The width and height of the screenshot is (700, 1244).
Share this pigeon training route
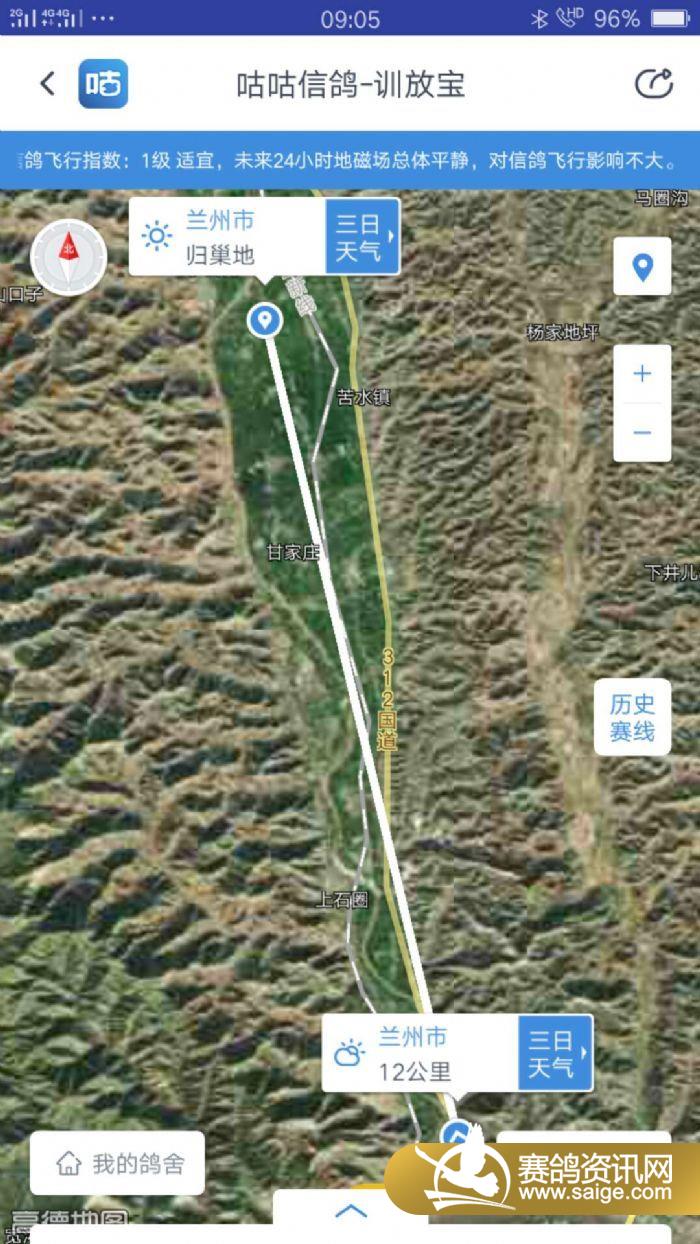coord(654,84)
